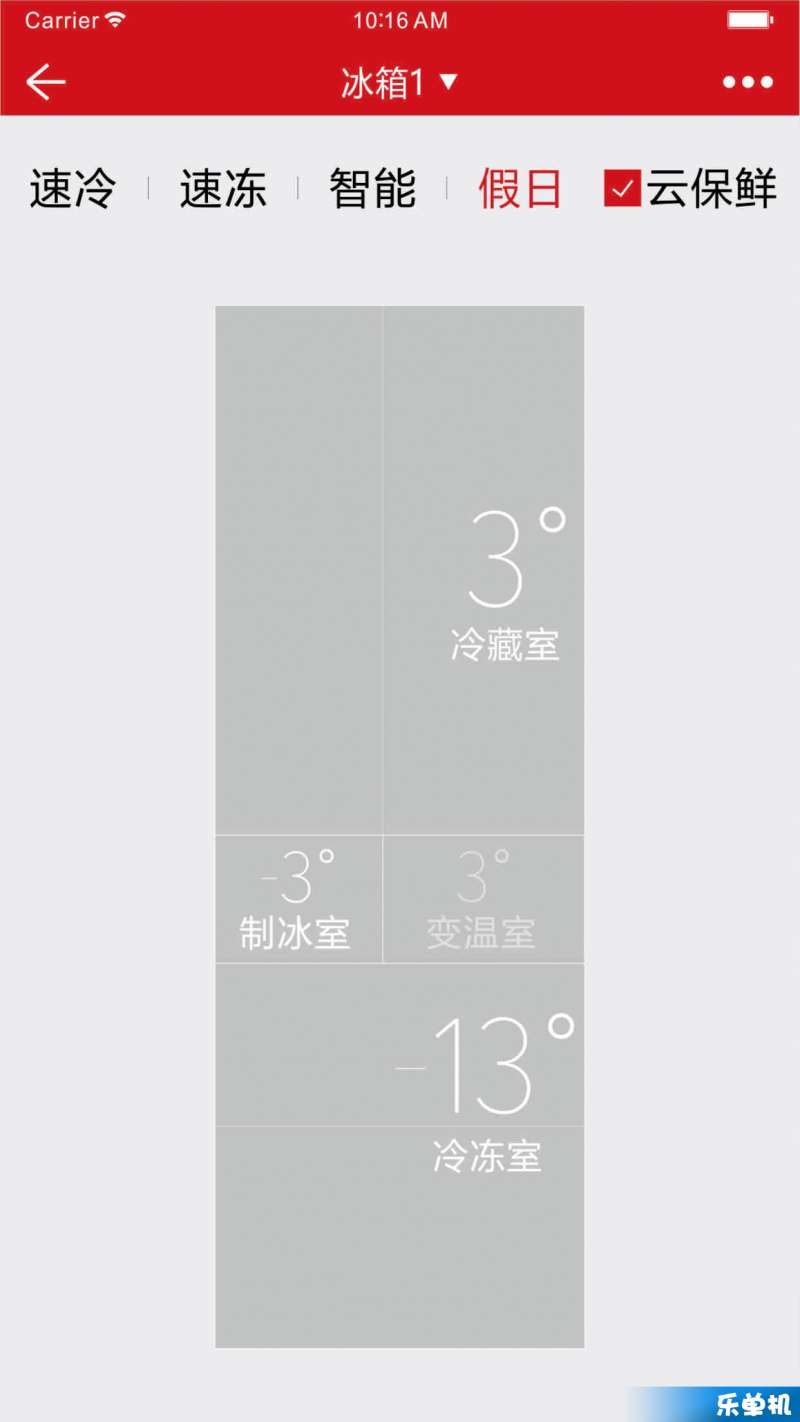Toggle 假日 holiday mode
This screenshot has width=800, height=1422.
pos(520,189)
